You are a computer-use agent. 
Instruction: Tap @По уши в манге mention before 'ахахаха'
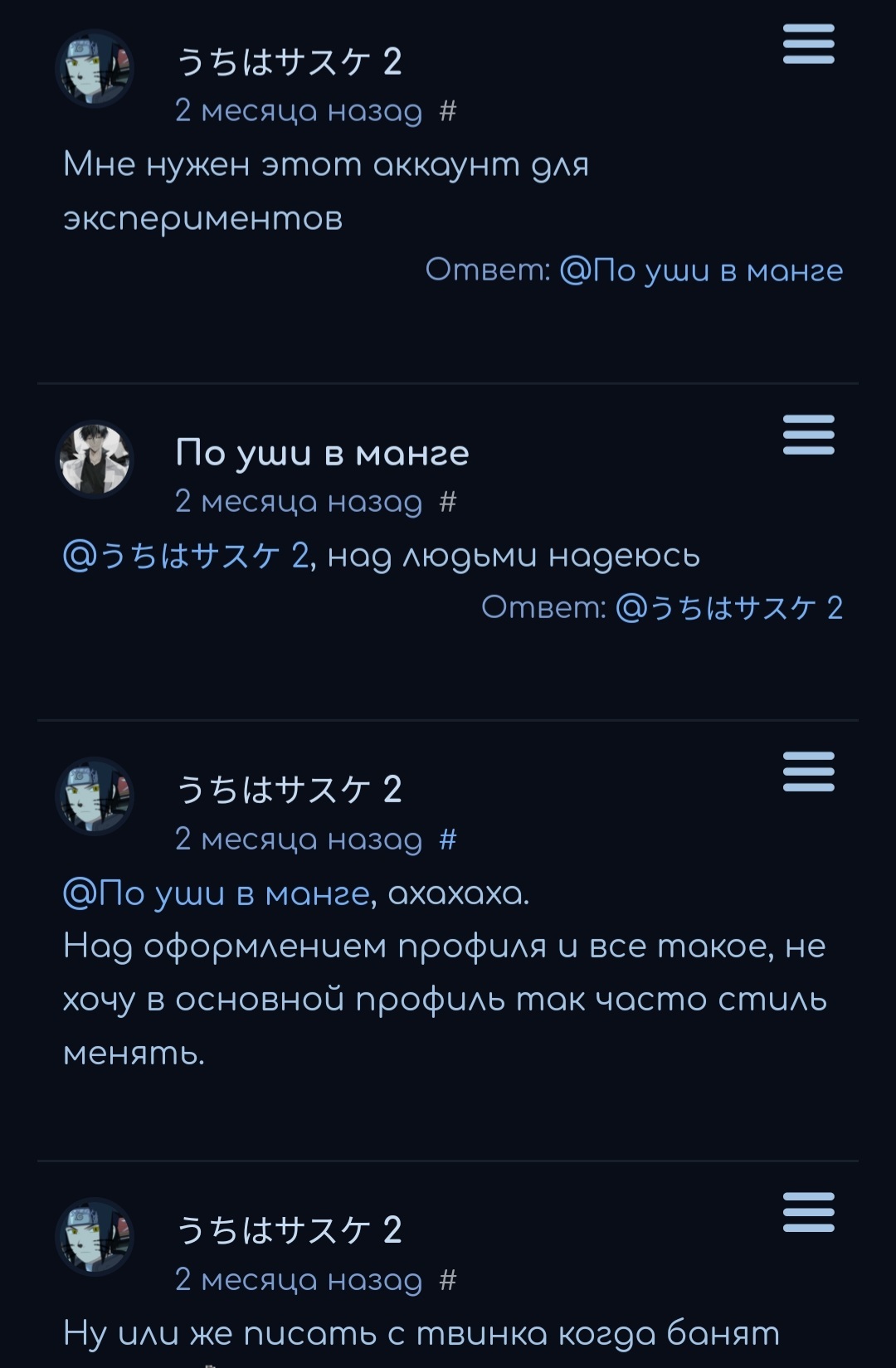pos(216,893)
